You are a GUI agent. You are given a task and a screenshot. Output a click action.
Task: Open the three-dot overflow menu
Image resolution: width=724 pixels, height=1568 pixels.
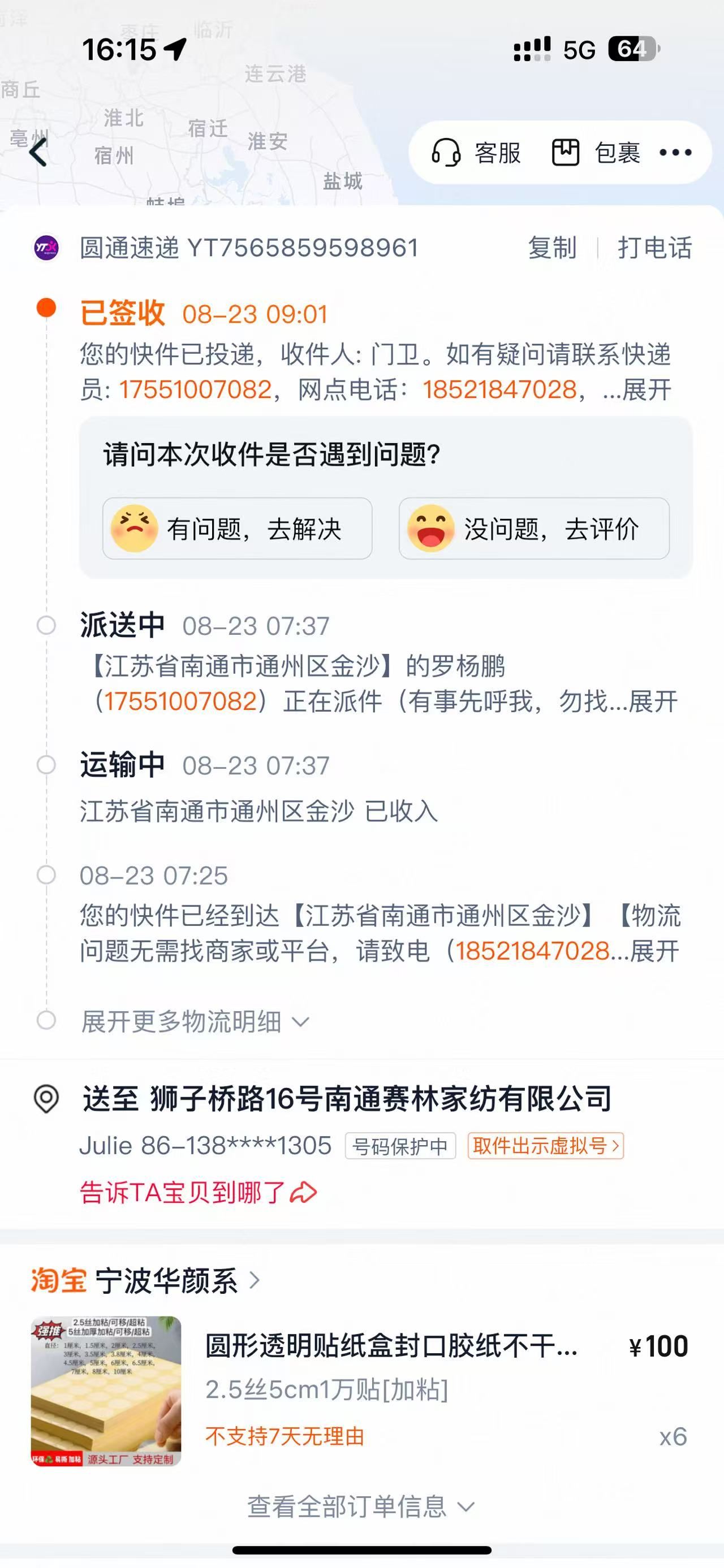[x=675, y=153]
